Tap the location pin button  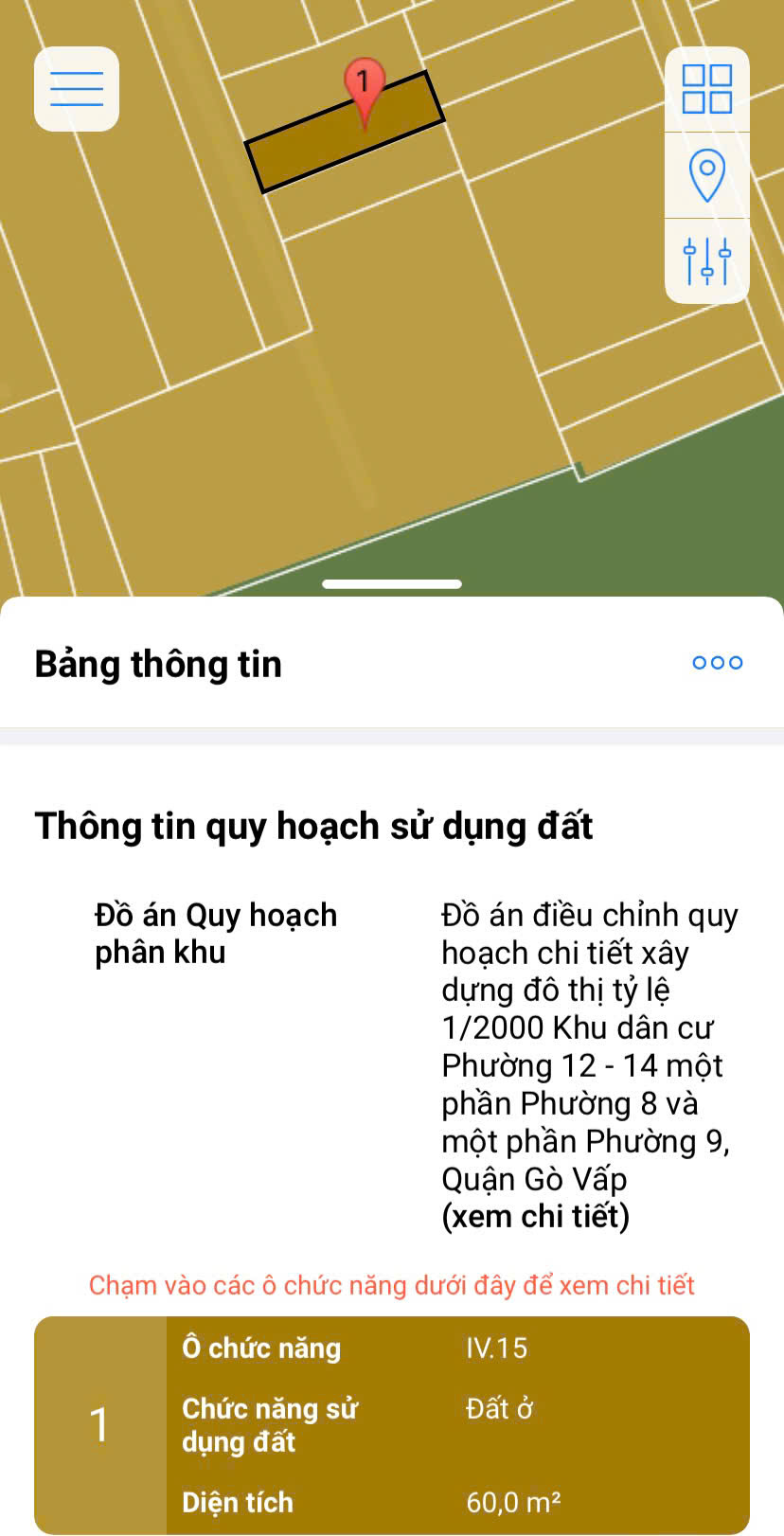[x=707, y=175]
